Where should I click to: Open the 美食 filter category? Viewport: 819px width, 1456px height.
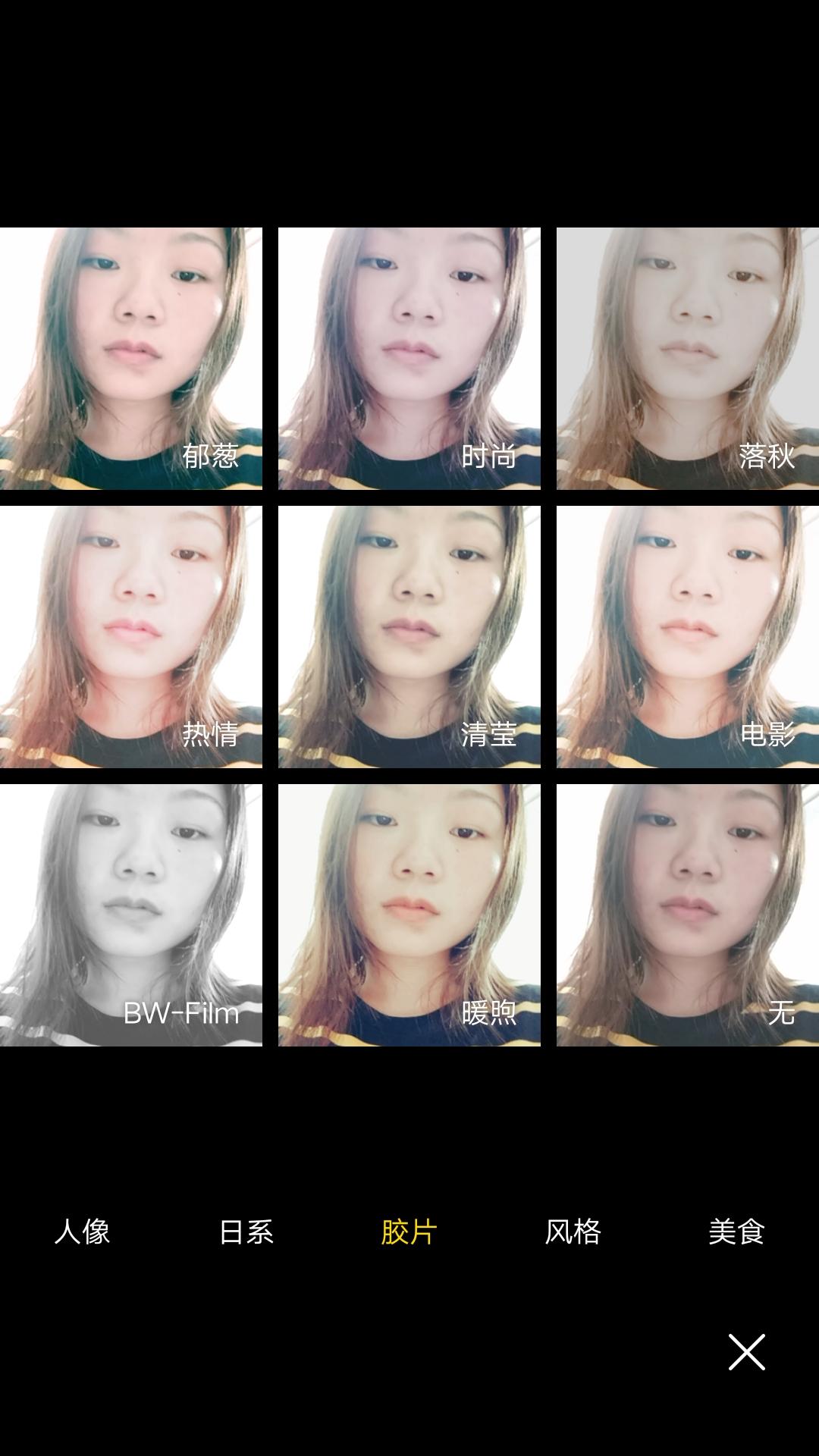736,1232
